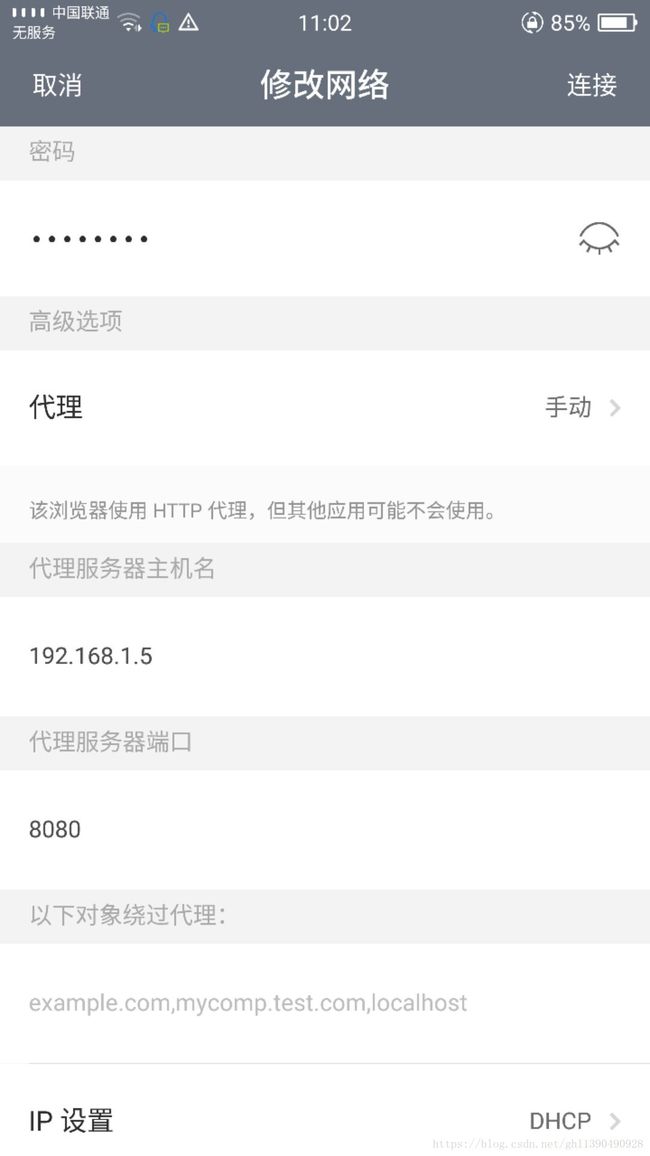Focus the password field
The width and height of the screenshot is (650, 1156).
click(x=295, y=238)
